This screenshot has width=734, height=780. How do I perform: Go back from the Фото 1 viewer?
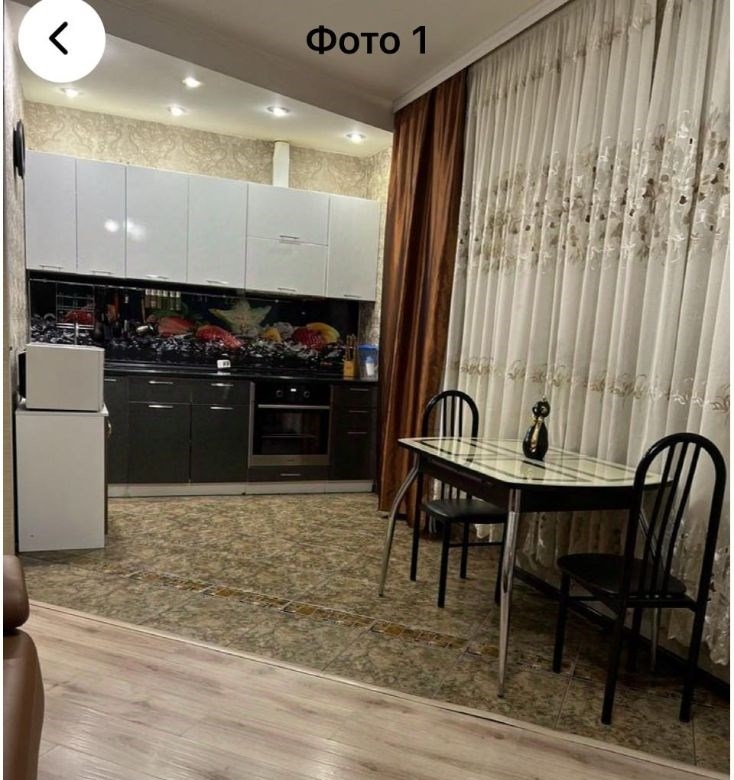pyautogui.click(x=60, y=40)
